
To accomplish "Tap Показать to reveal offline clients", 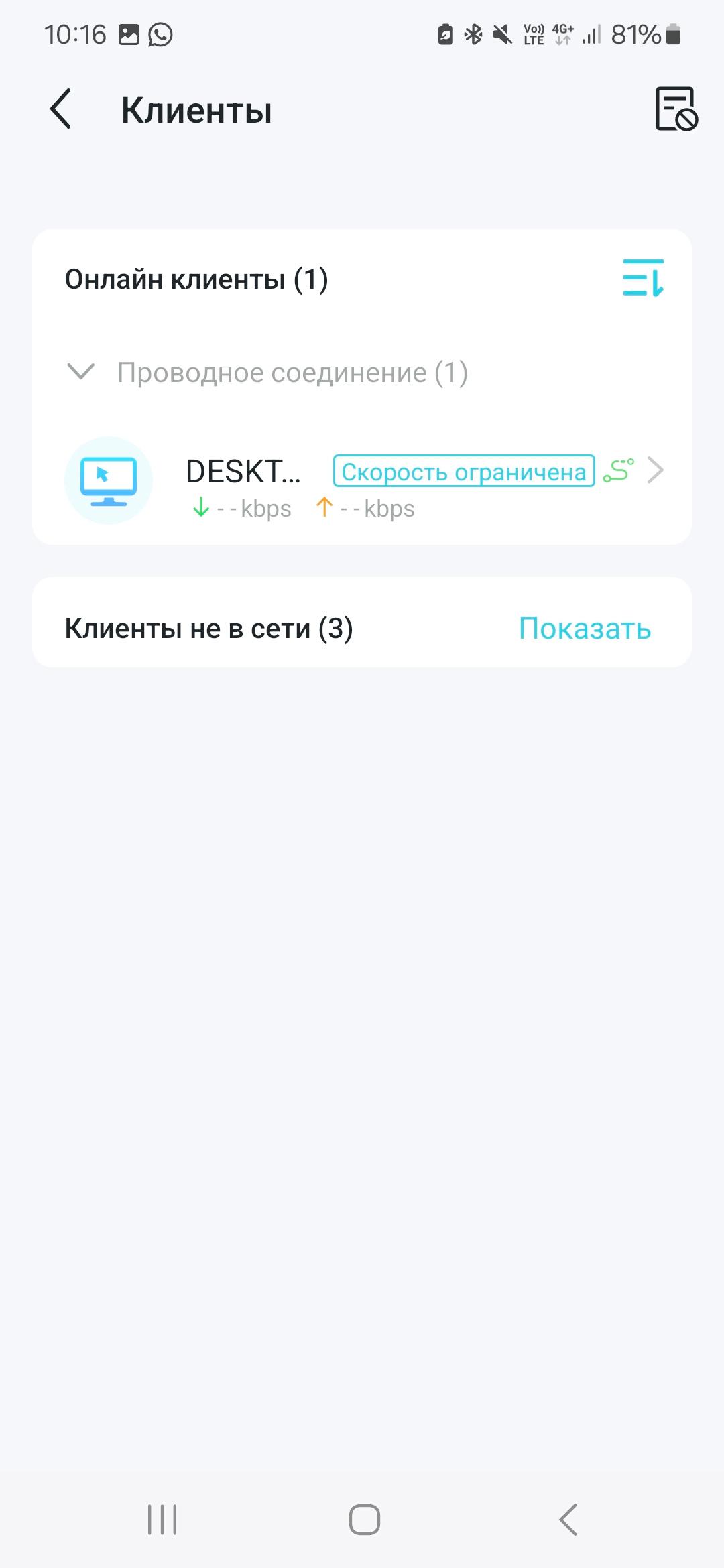I will (585, 629).
